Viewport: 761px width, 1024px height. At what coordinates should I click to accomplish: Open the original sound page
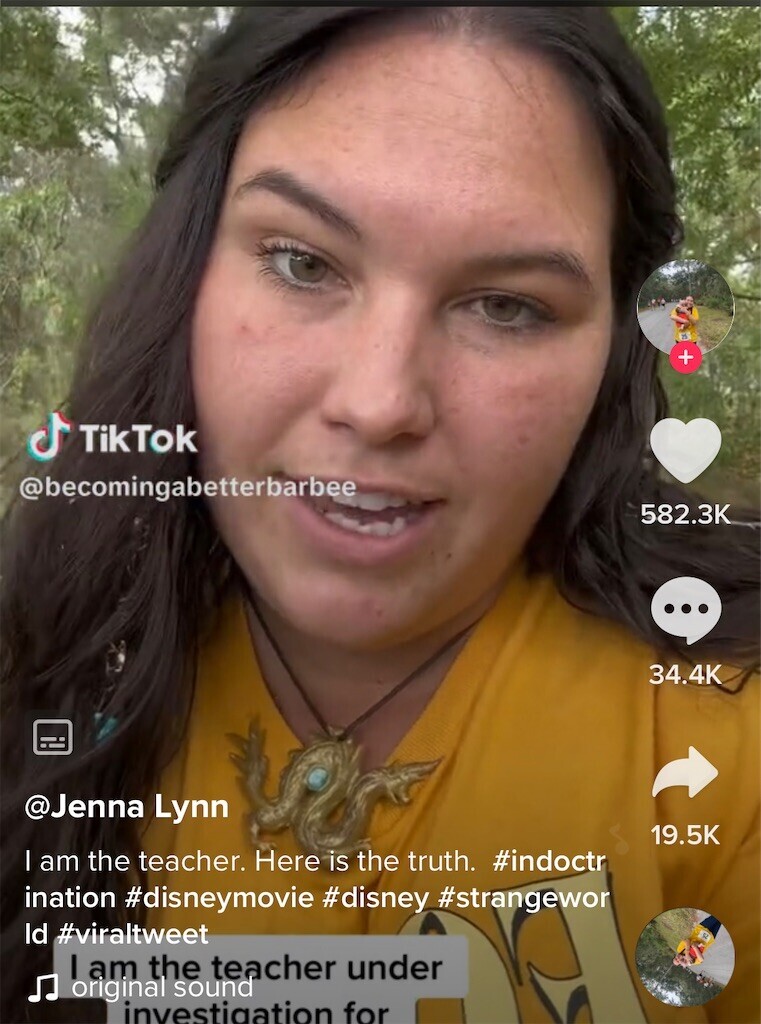pyautogui.click(x=161, y=988)
